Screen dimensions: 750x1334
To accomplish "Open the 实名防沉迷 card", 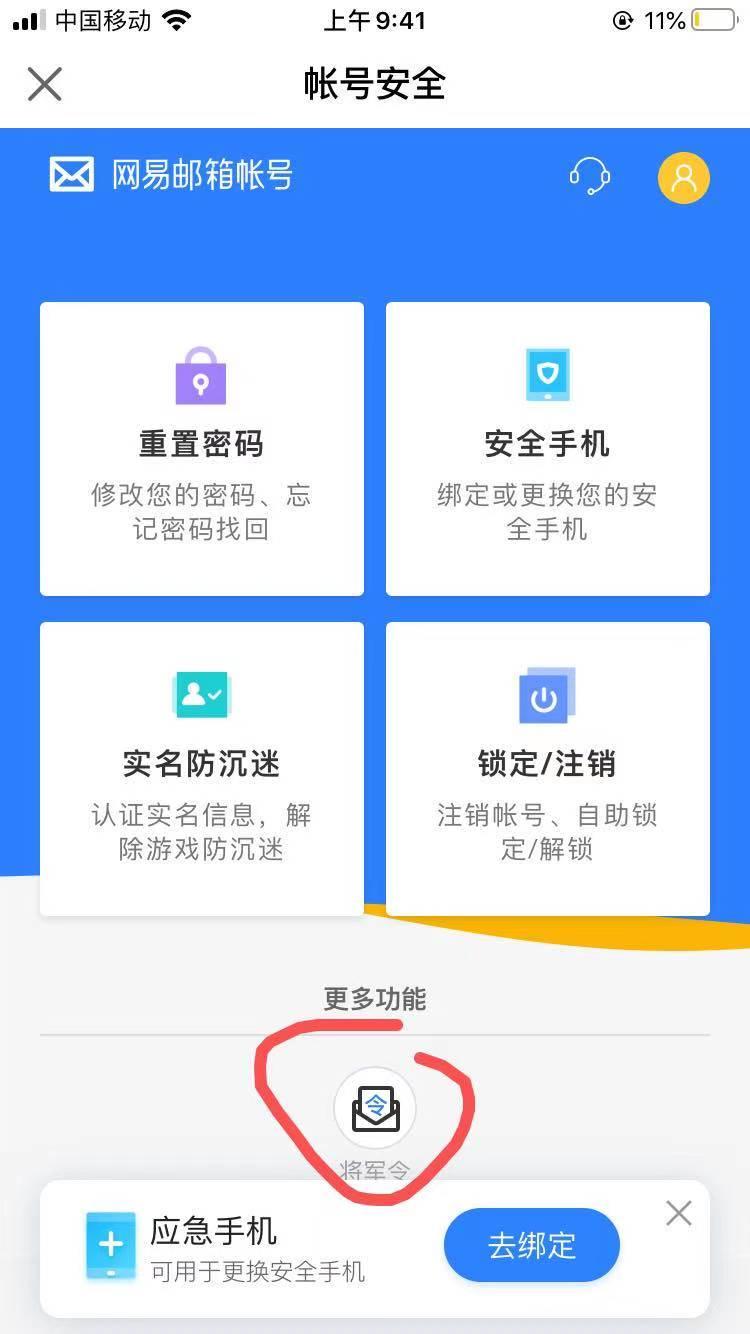I will pyautogui.click(x=201, y=768).
